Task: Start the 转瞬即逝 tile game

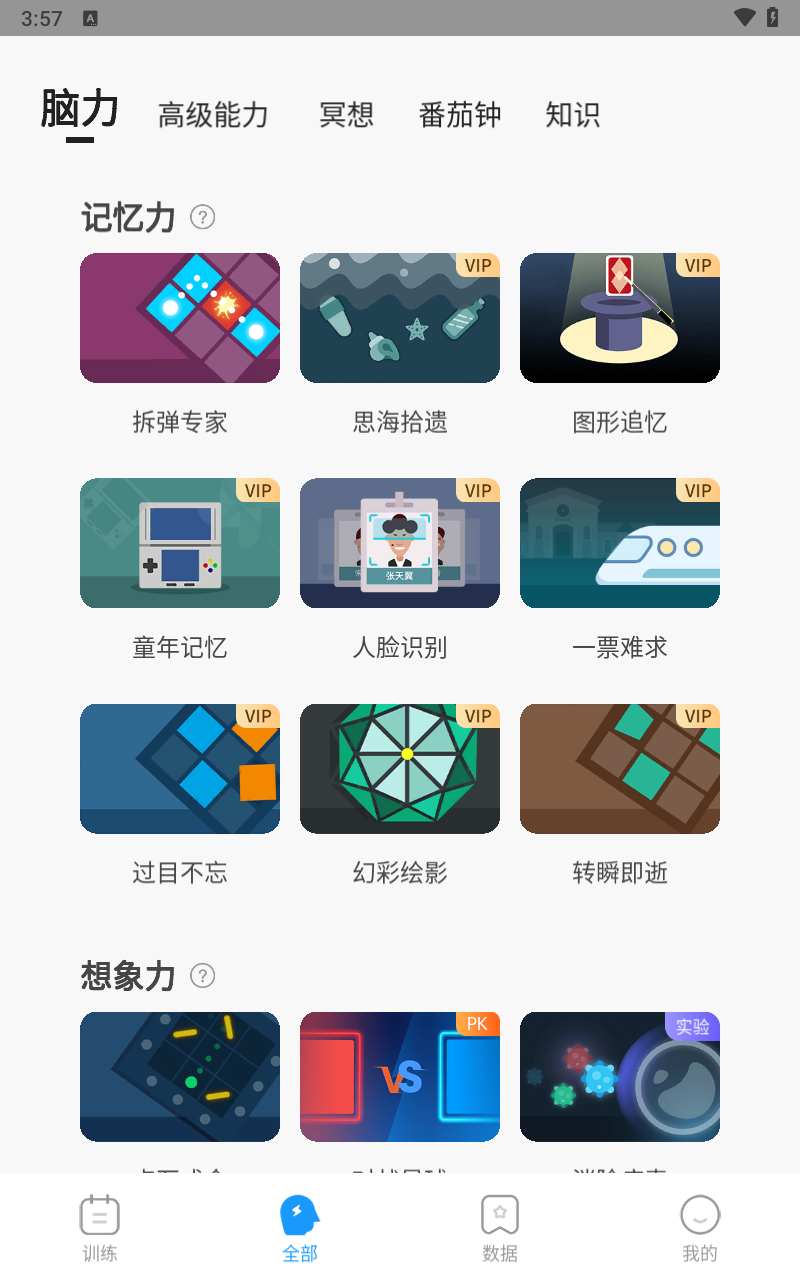Action: click(619, 768)
